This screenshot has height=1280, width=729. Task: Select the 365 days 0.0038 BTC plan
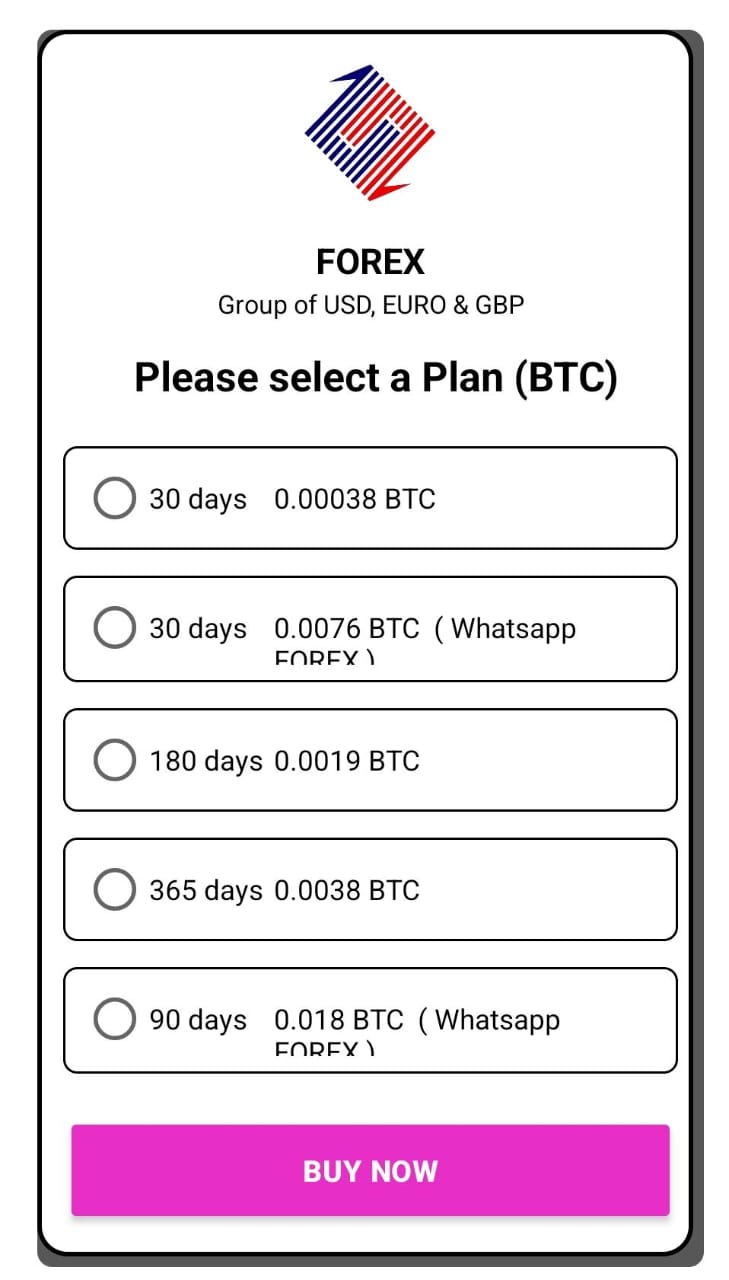370,889
